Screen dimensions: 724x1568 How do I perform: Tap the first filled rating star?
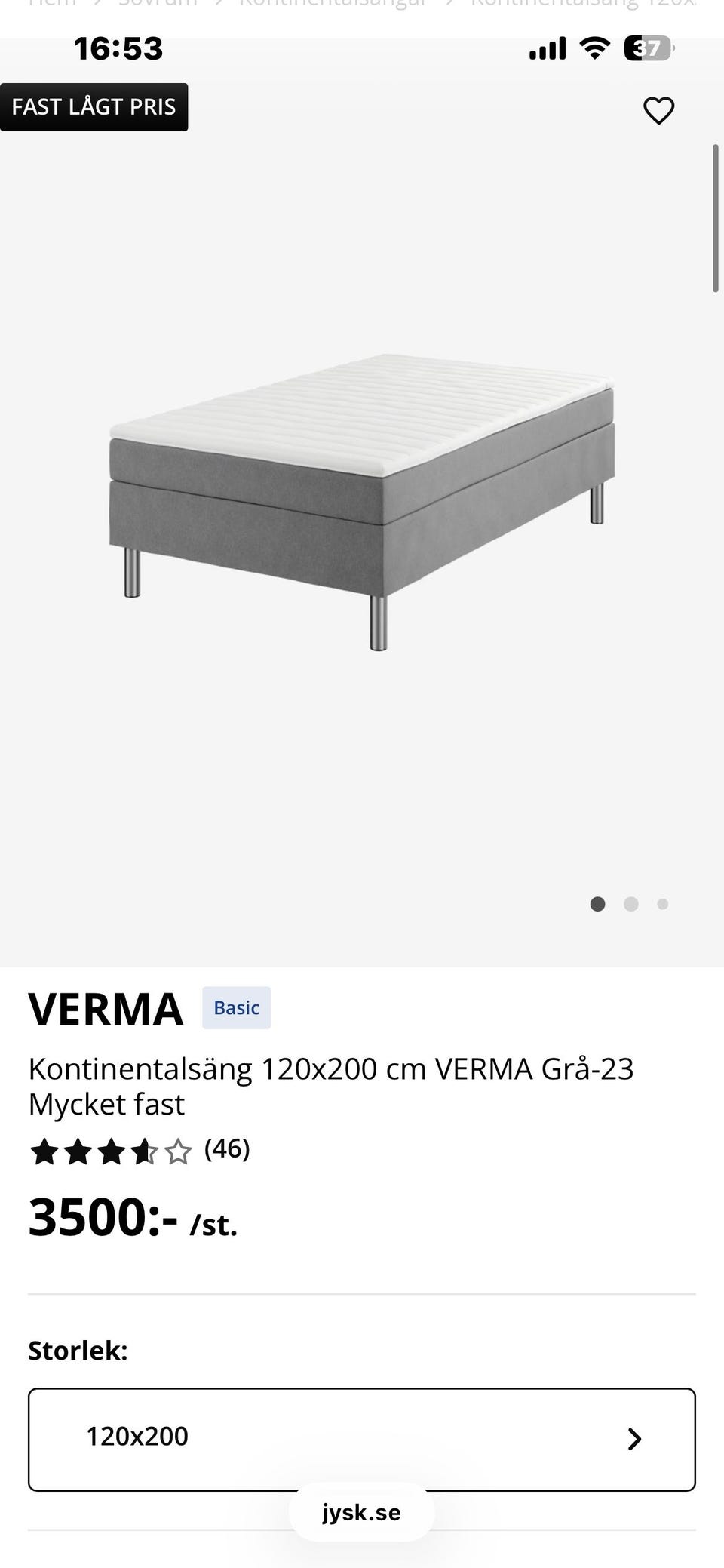(x=43, y=1151)
